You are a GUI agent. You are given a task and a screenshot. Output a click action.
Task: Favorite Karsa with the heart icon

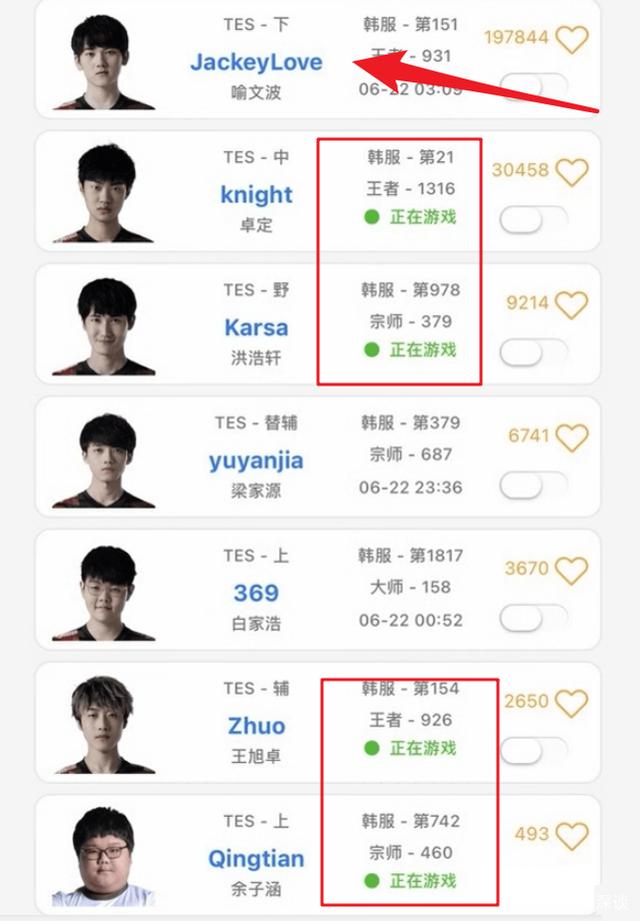tap(572, 304)
